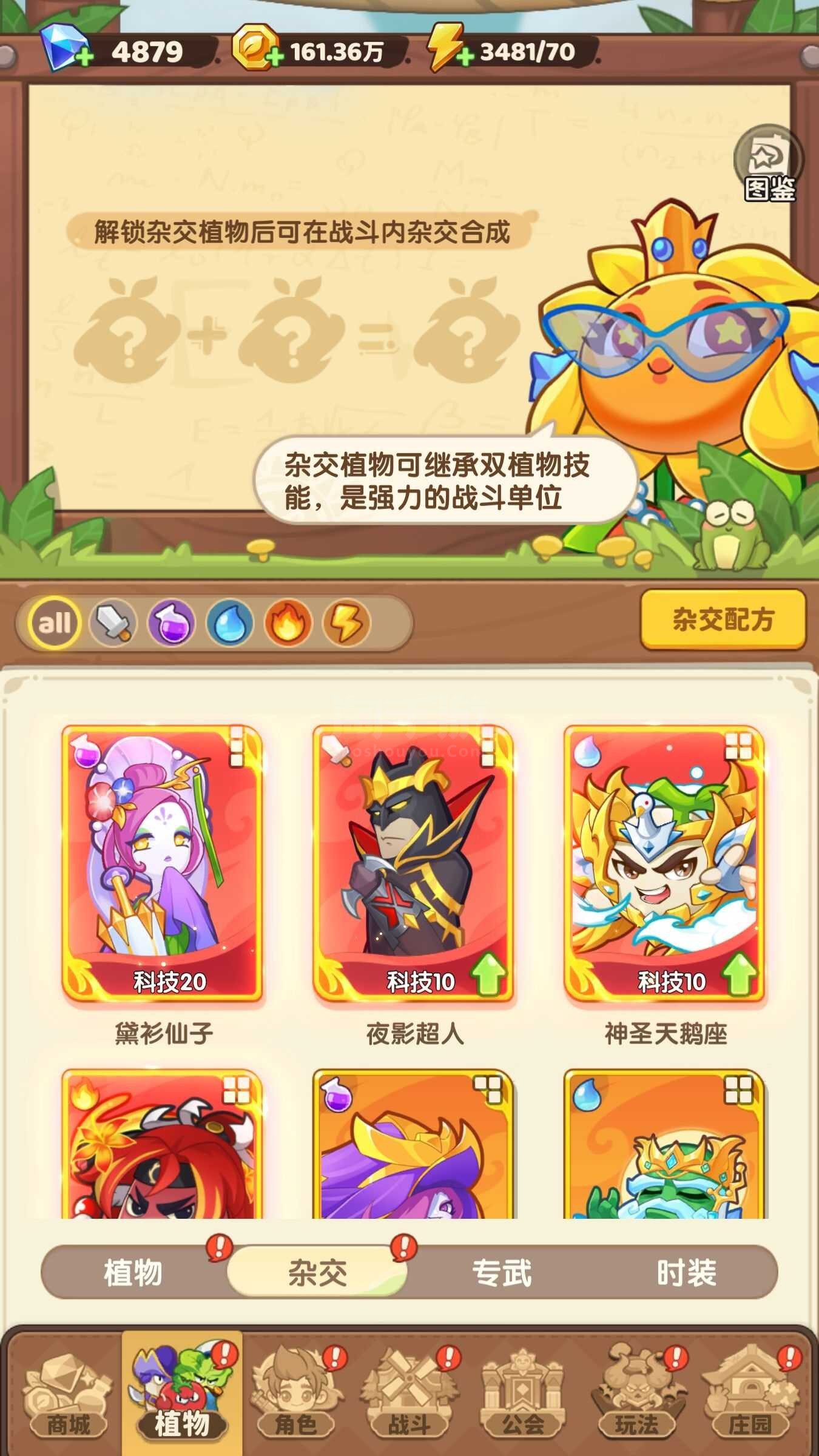Filter plants by the fire type
Image resolution: width=819 pixels, height=1456 pixels.
pyautogui.click(x=288, y=622)
